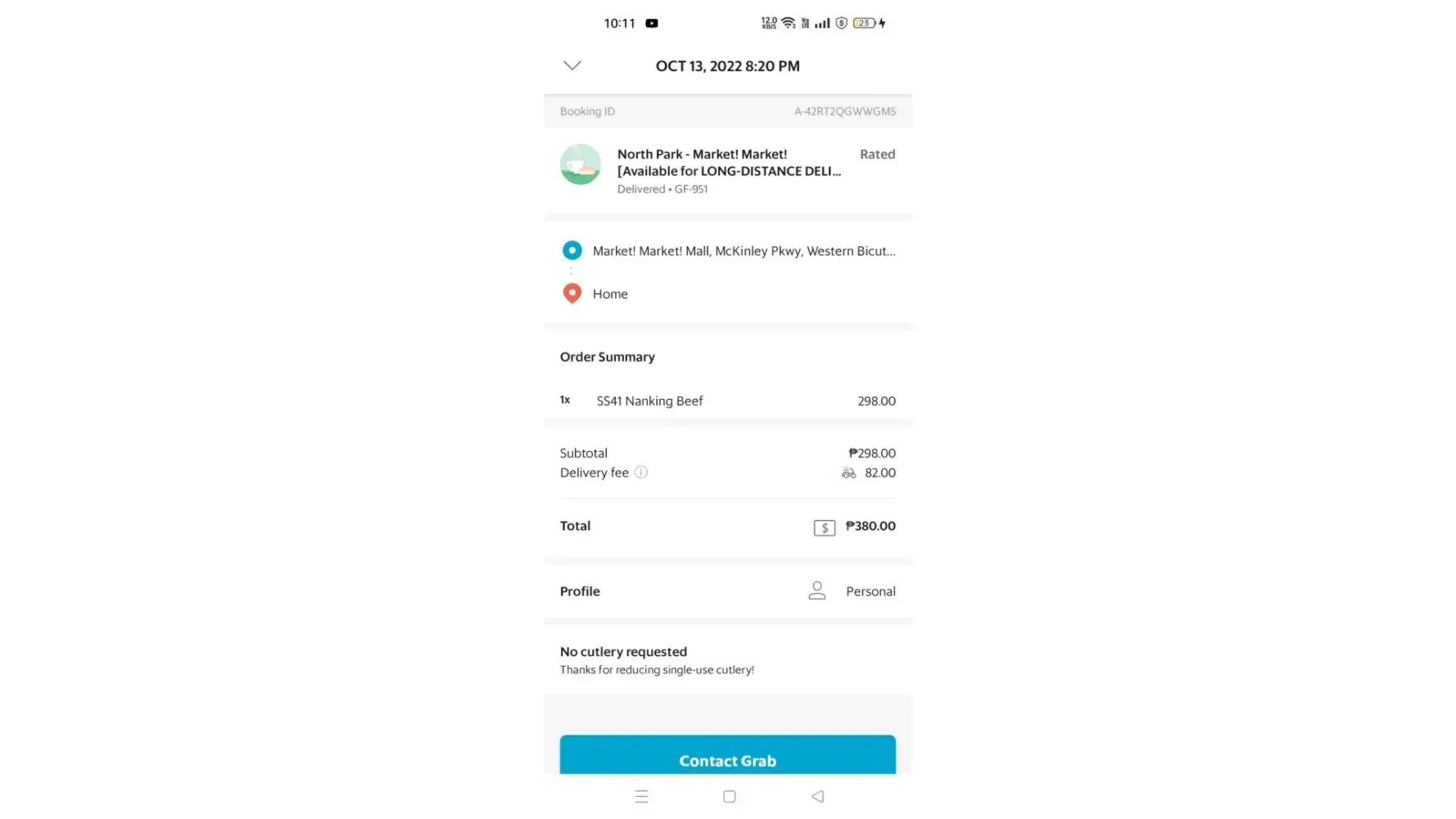This screenshot has height=819, width=1456.
Task: Tap the Contact Grab button
Action: 727,758
